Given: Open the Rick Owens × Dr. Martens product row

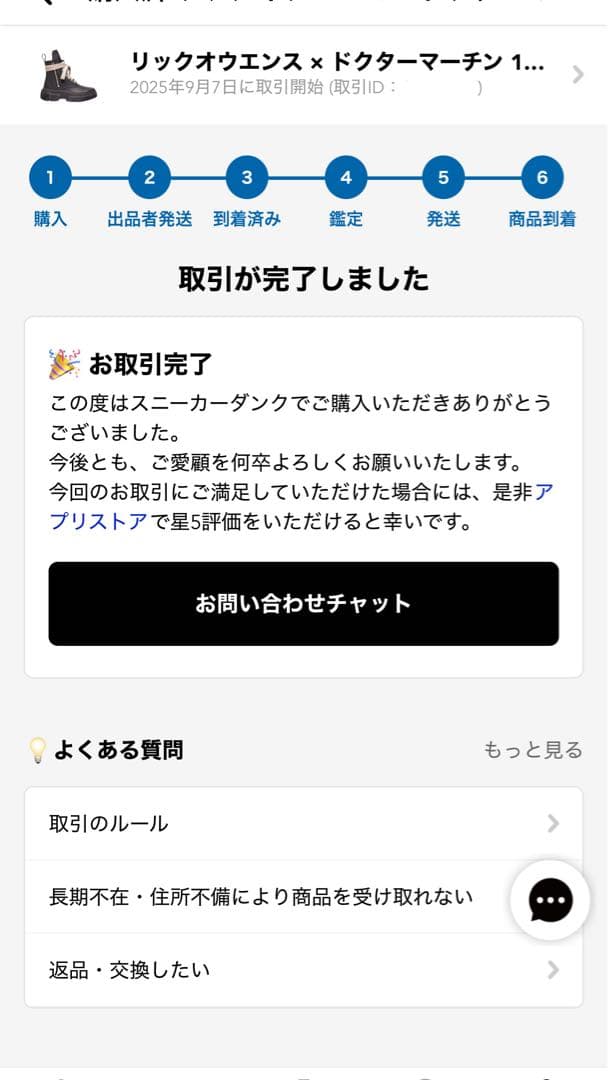Looking at the screenshot, I should point(303,74).
